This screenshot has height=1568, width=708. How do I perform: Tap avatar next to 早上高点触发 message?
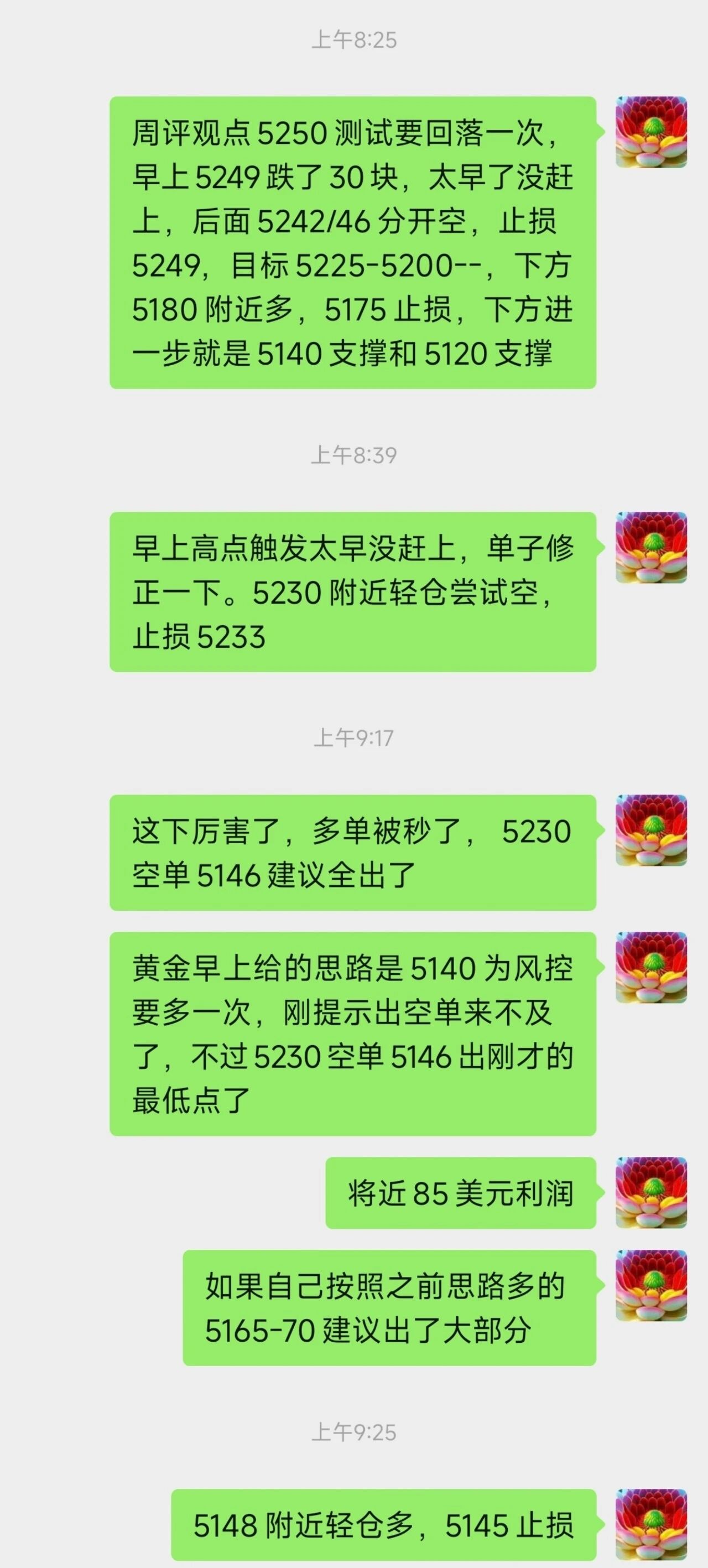(651, 547)
